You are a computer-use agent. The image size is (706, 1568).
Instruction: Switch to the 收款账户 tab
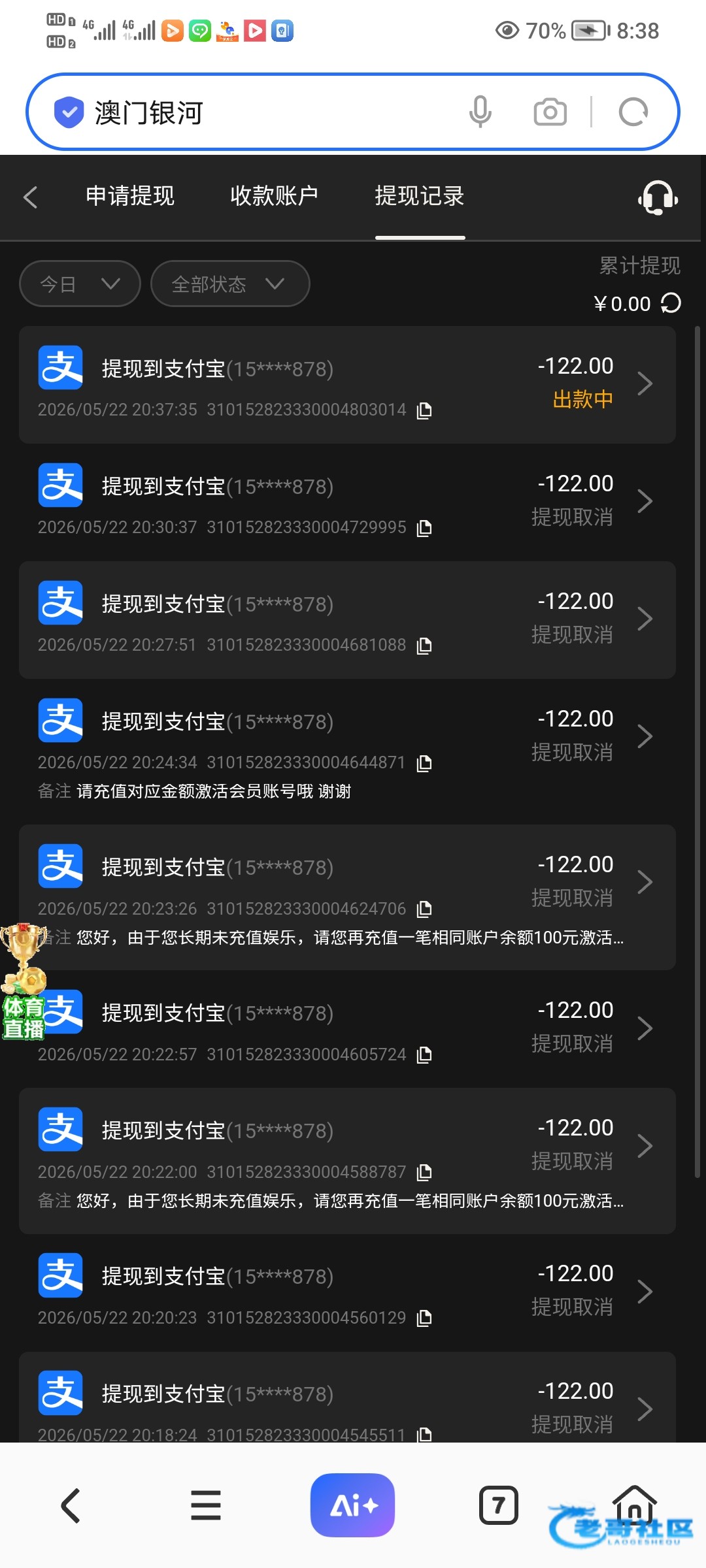coord(274,196)
